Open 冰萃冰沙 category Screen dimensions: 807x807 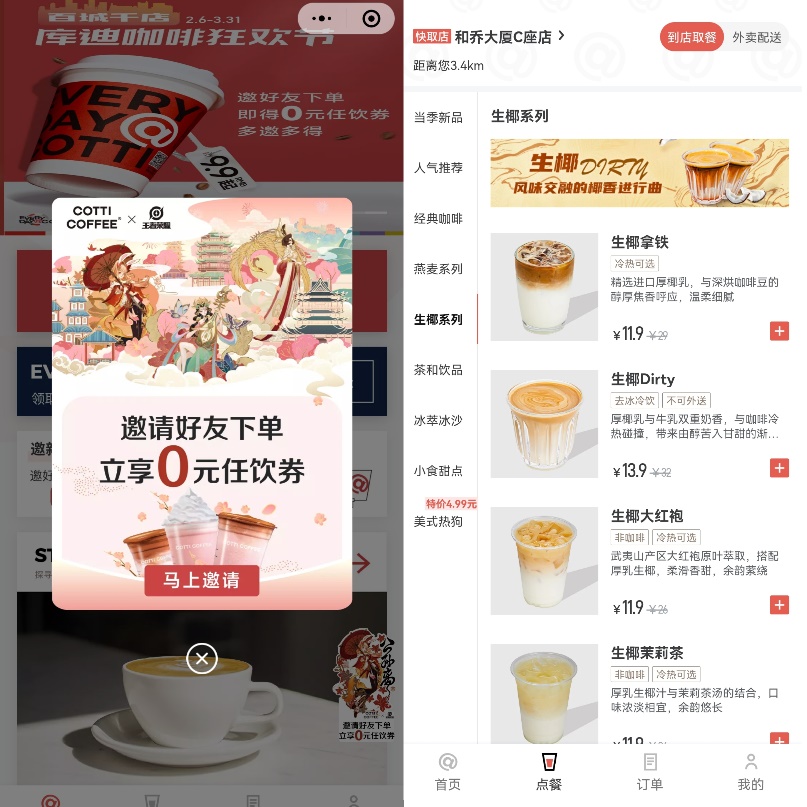coord(438,420)
